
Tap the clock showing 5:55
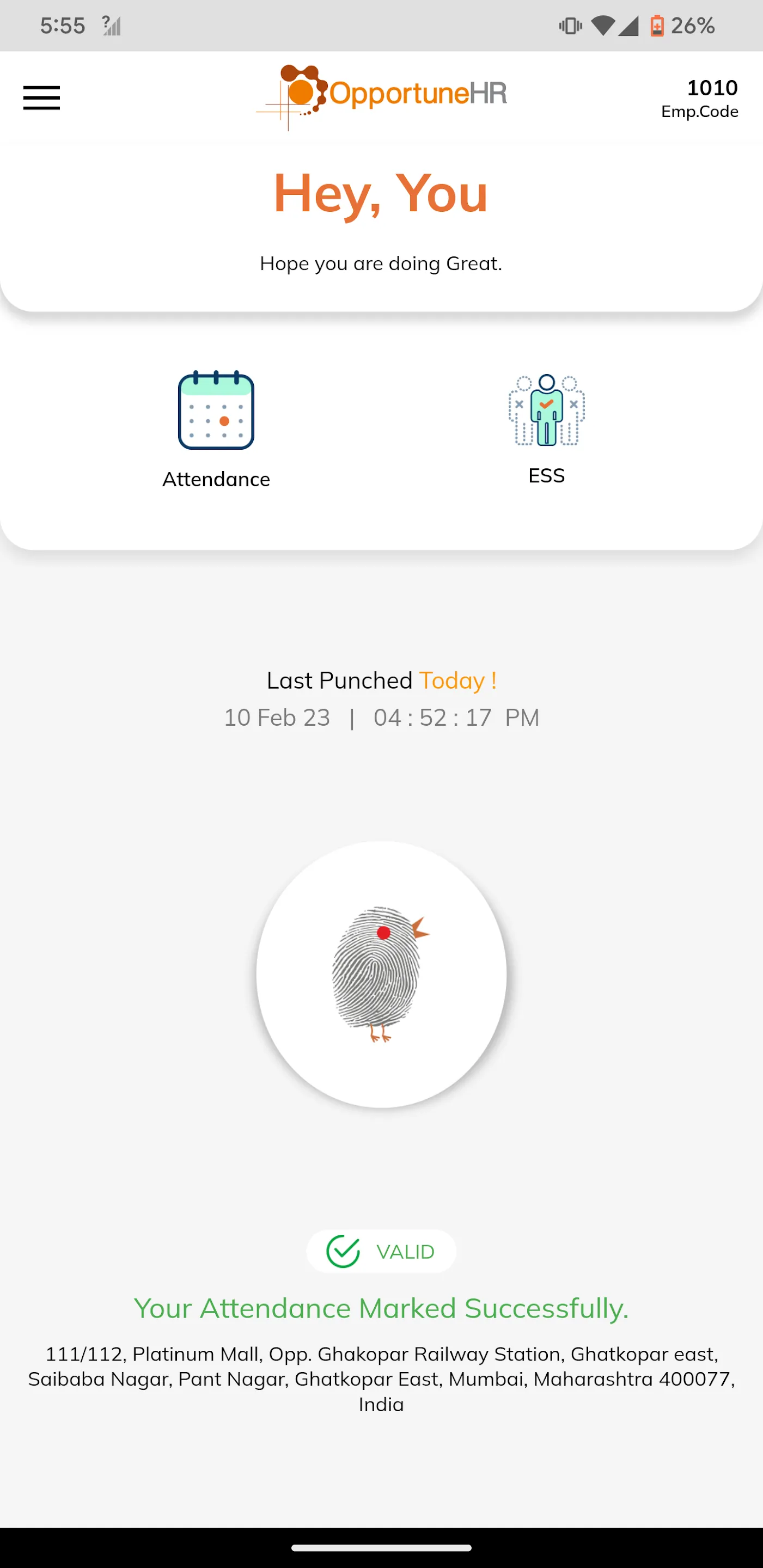[63, 25]
